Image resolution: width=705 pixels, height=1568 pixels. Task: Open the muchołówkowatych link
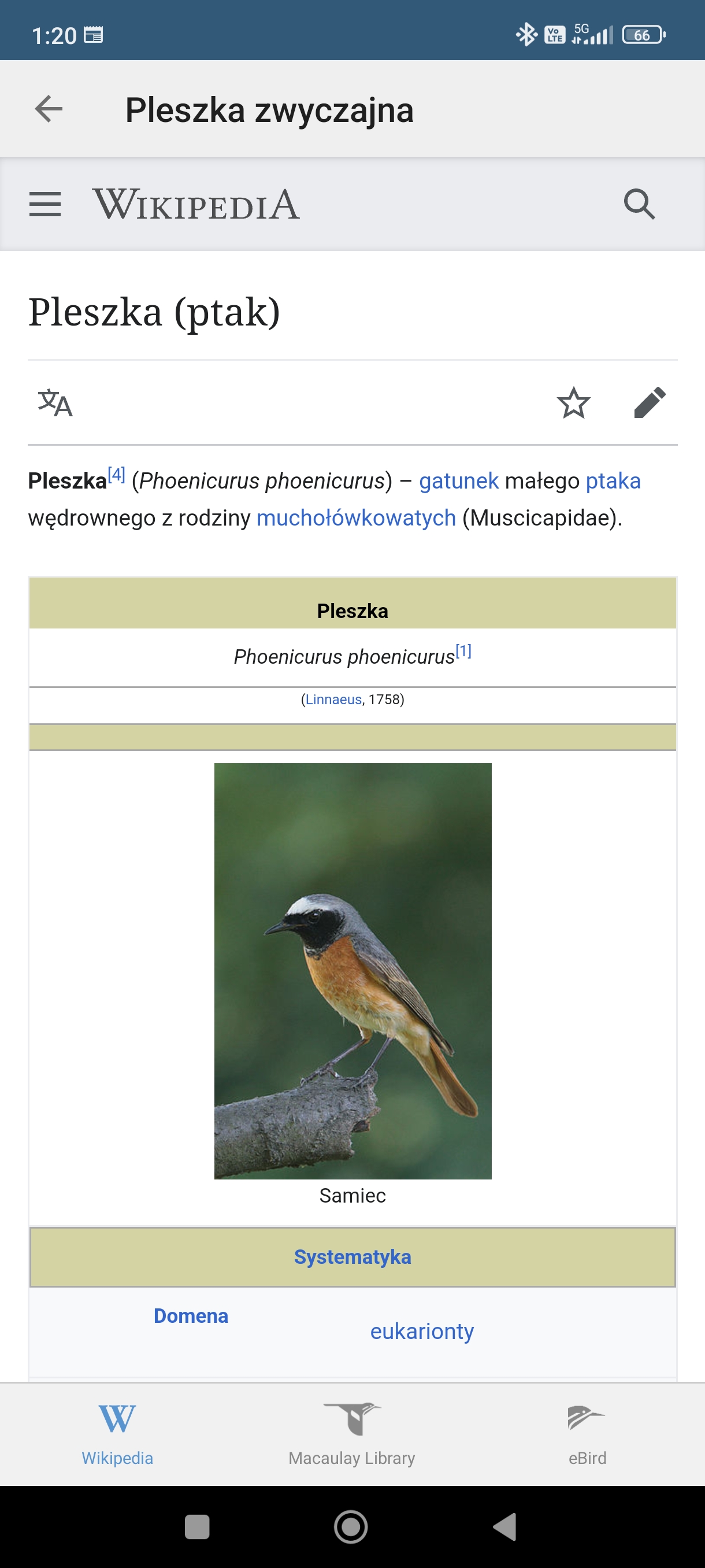point(356,517)
